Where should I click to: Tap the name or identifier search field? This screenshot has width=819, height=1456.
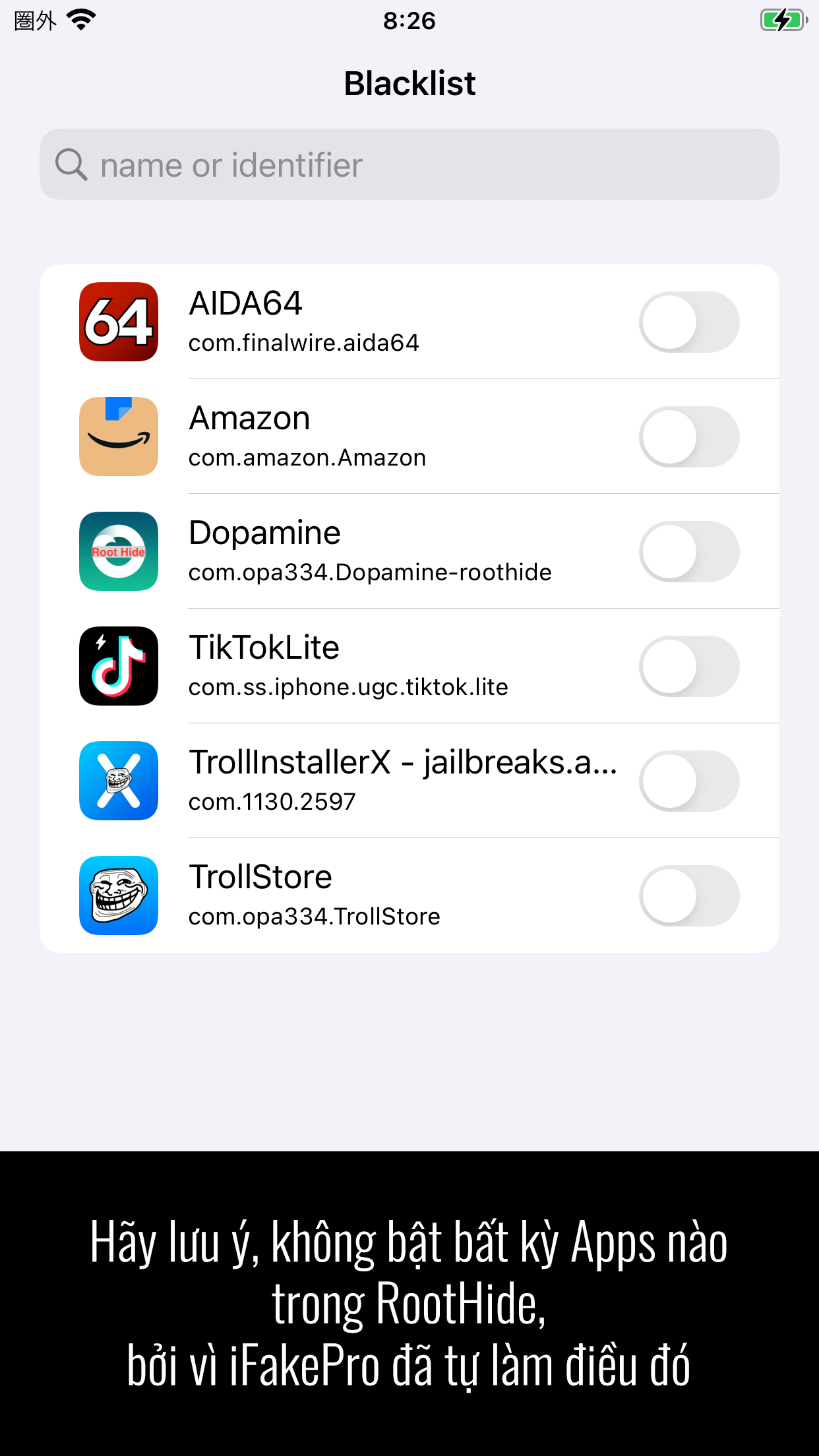pyautogui.click(x=409, y=164)
